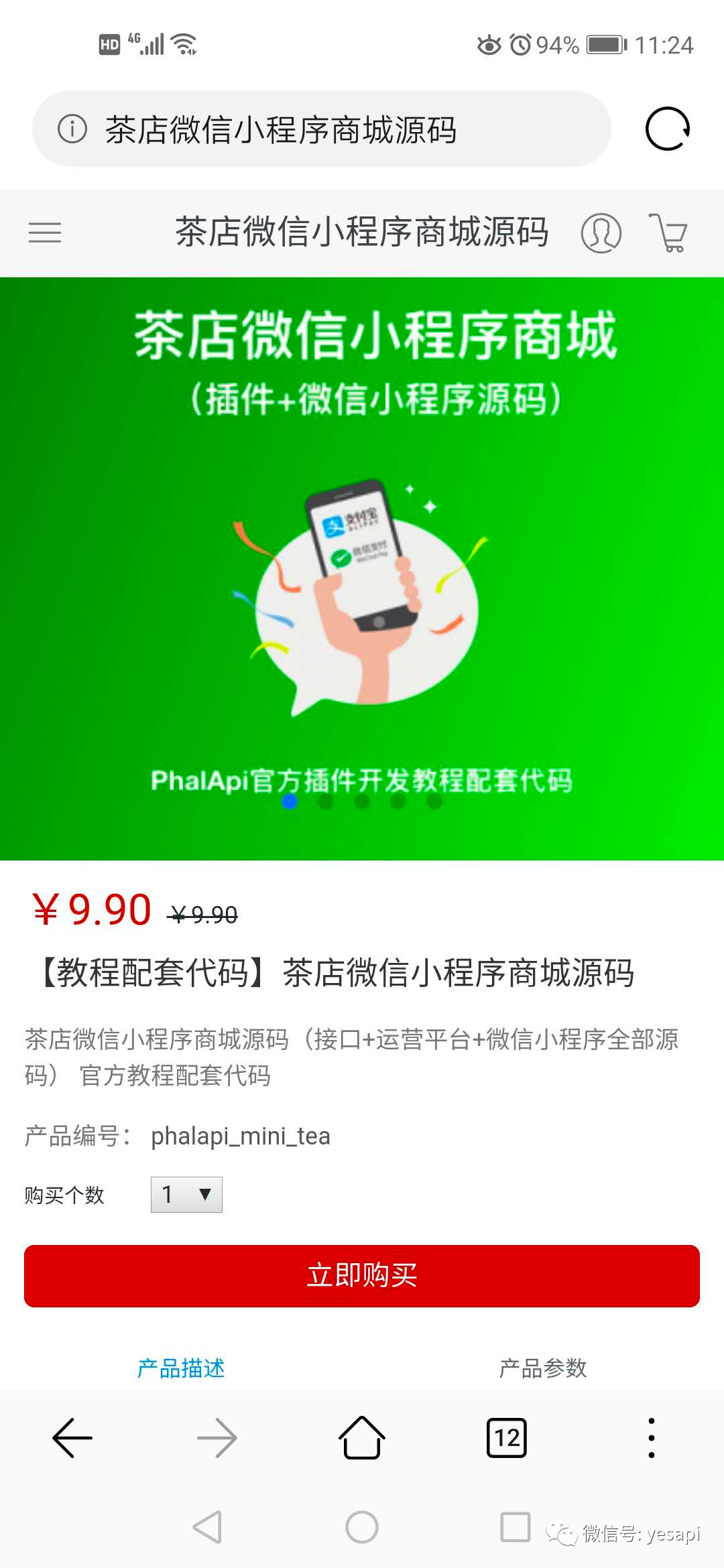
Task: Tap the system back button
Action: [x=207, y=1528]
